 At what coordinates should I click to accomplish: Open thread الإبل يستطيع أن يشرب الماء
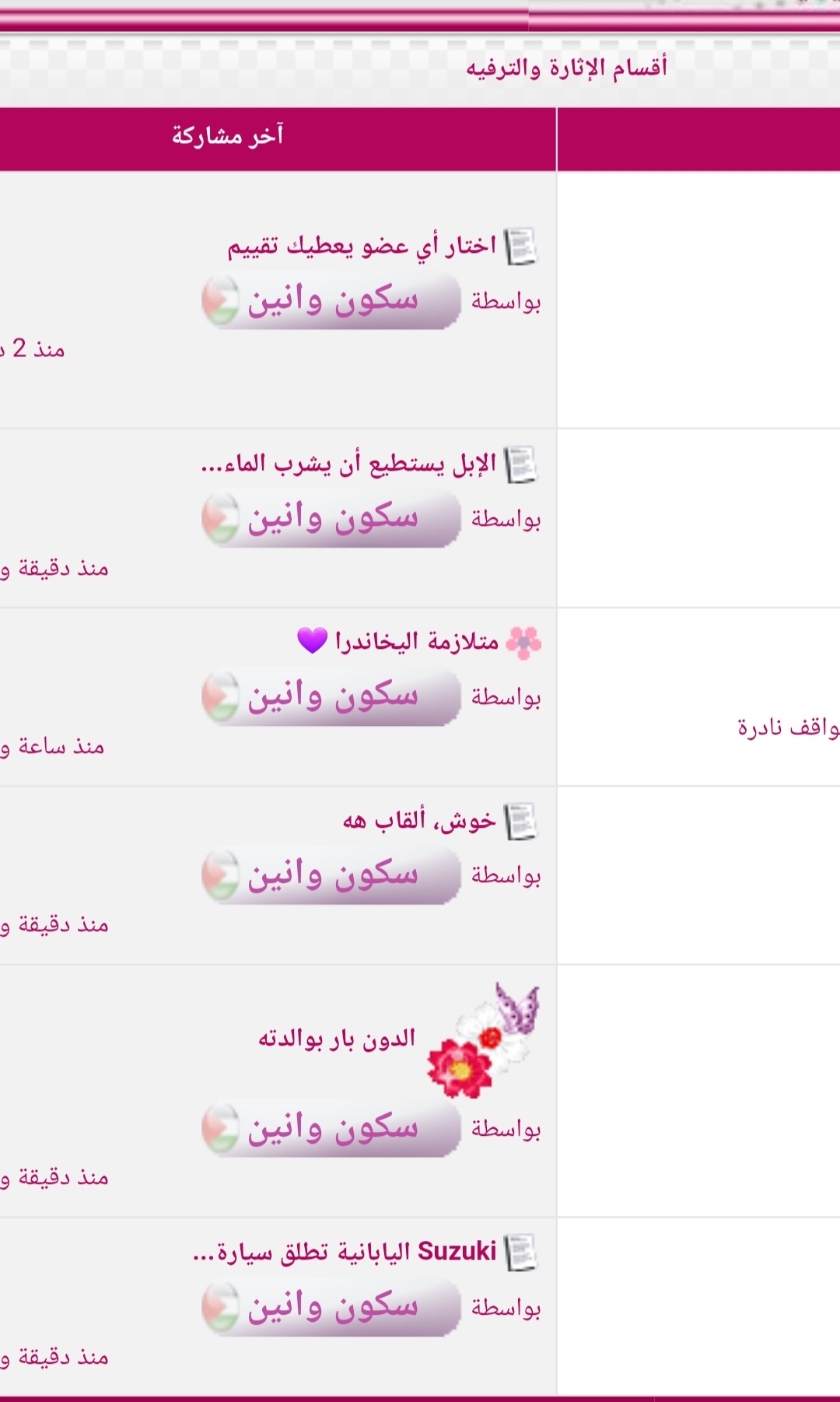point(348,464)
